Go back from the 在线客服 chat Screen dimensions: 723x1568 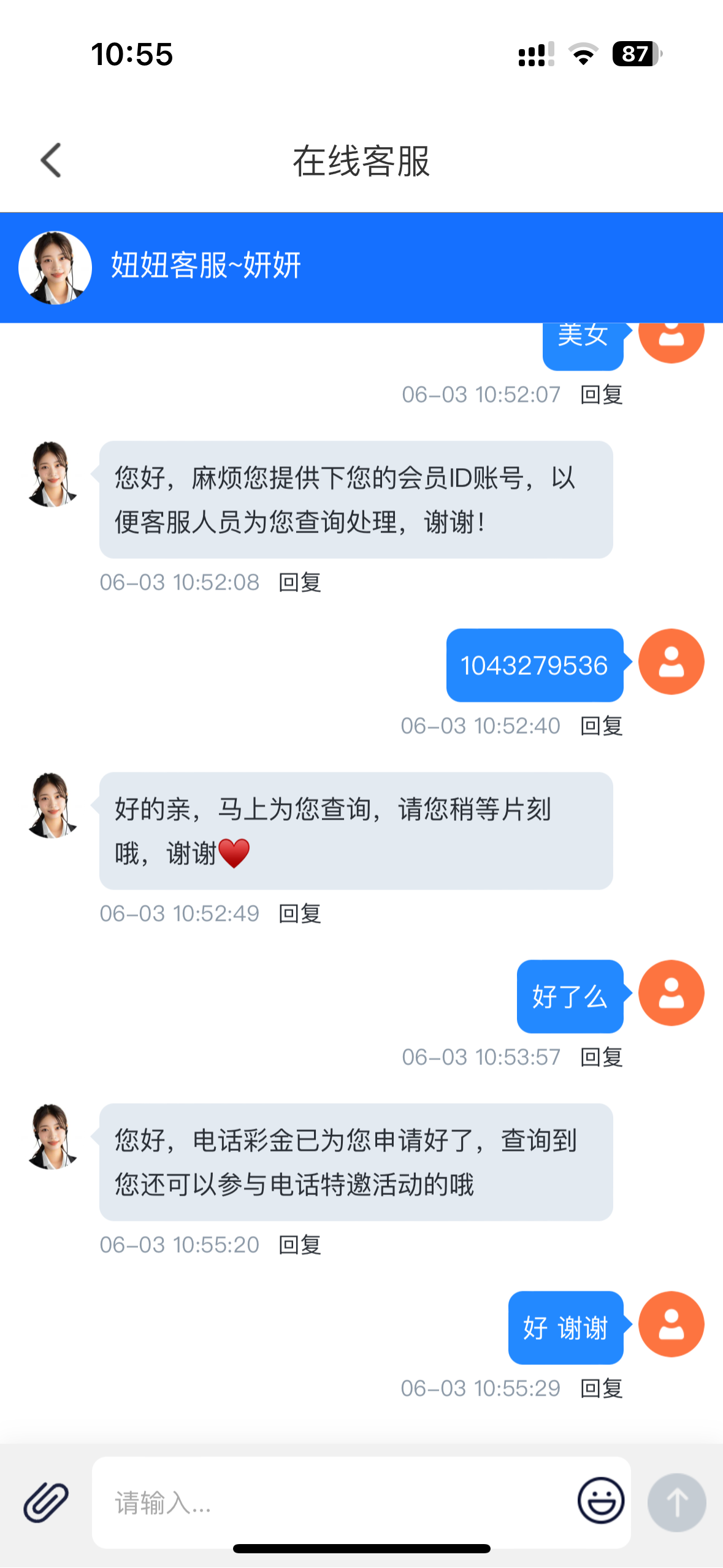[52, 161]
